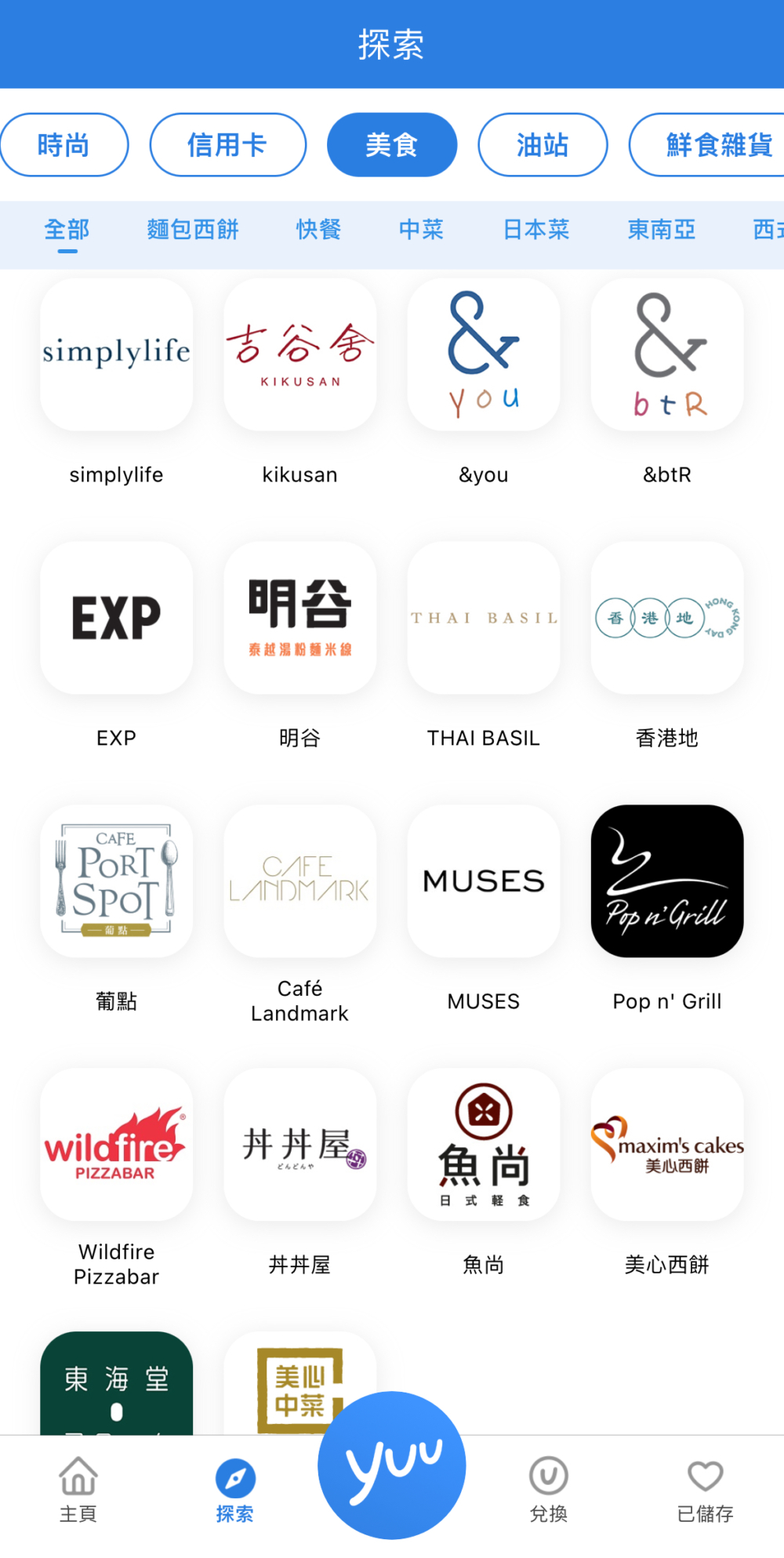Viewport: 784px width, 1558px height.
Task: Open the Café Landmark brand tile
Action: (299, 881)
